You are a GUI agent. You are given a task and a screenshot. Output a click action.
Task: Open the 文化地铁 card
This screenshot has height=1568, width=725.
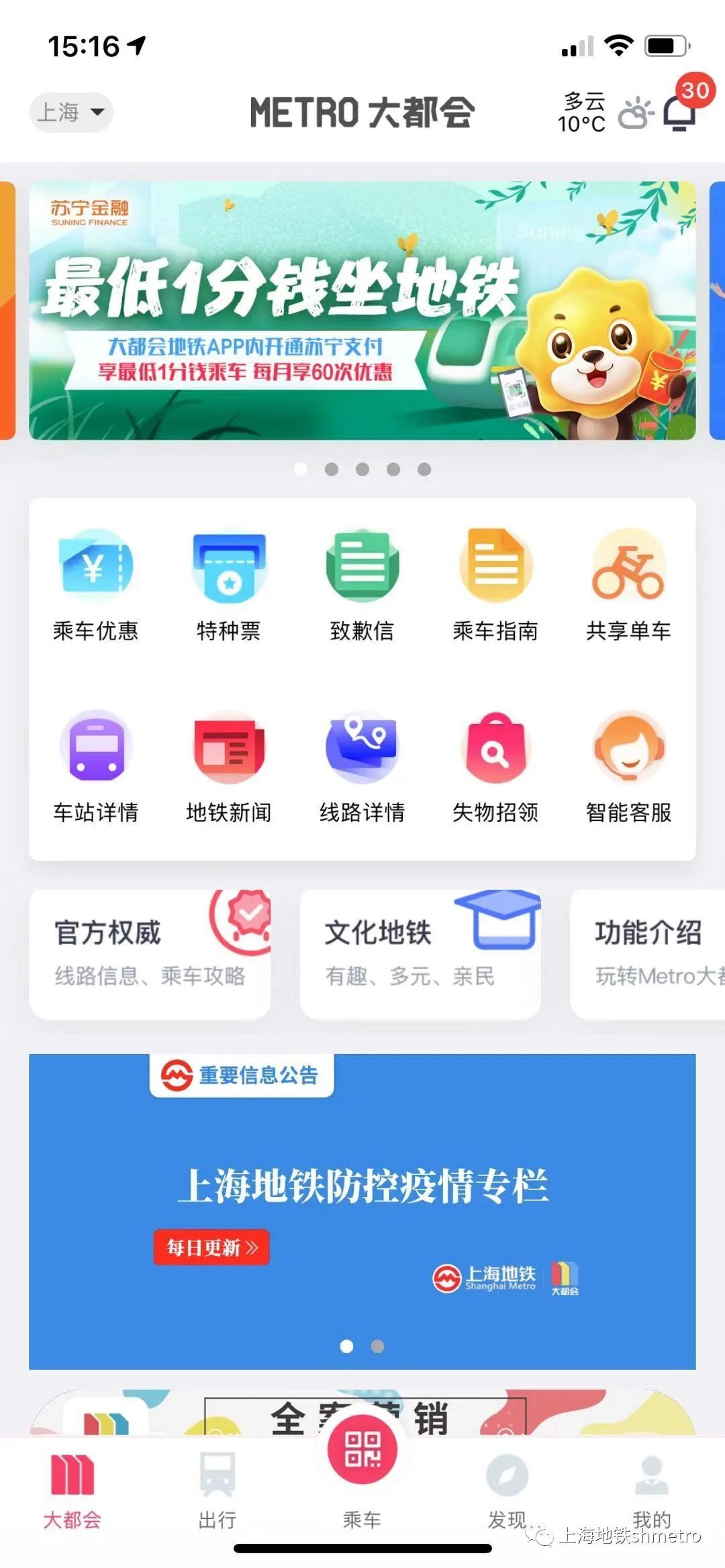coord(420,953)
